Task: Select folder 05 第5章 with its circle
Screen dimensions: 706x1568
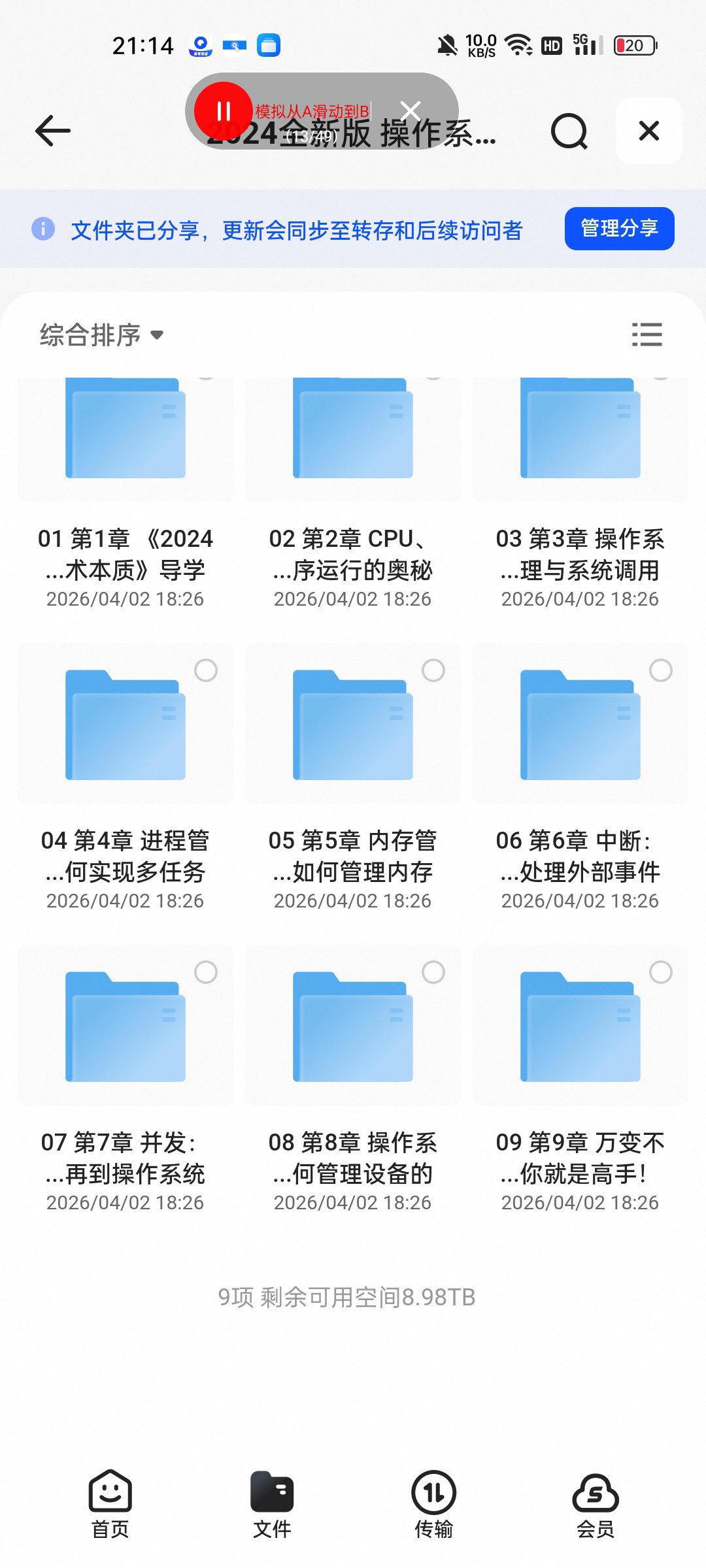Action: [x=433, y=670]
